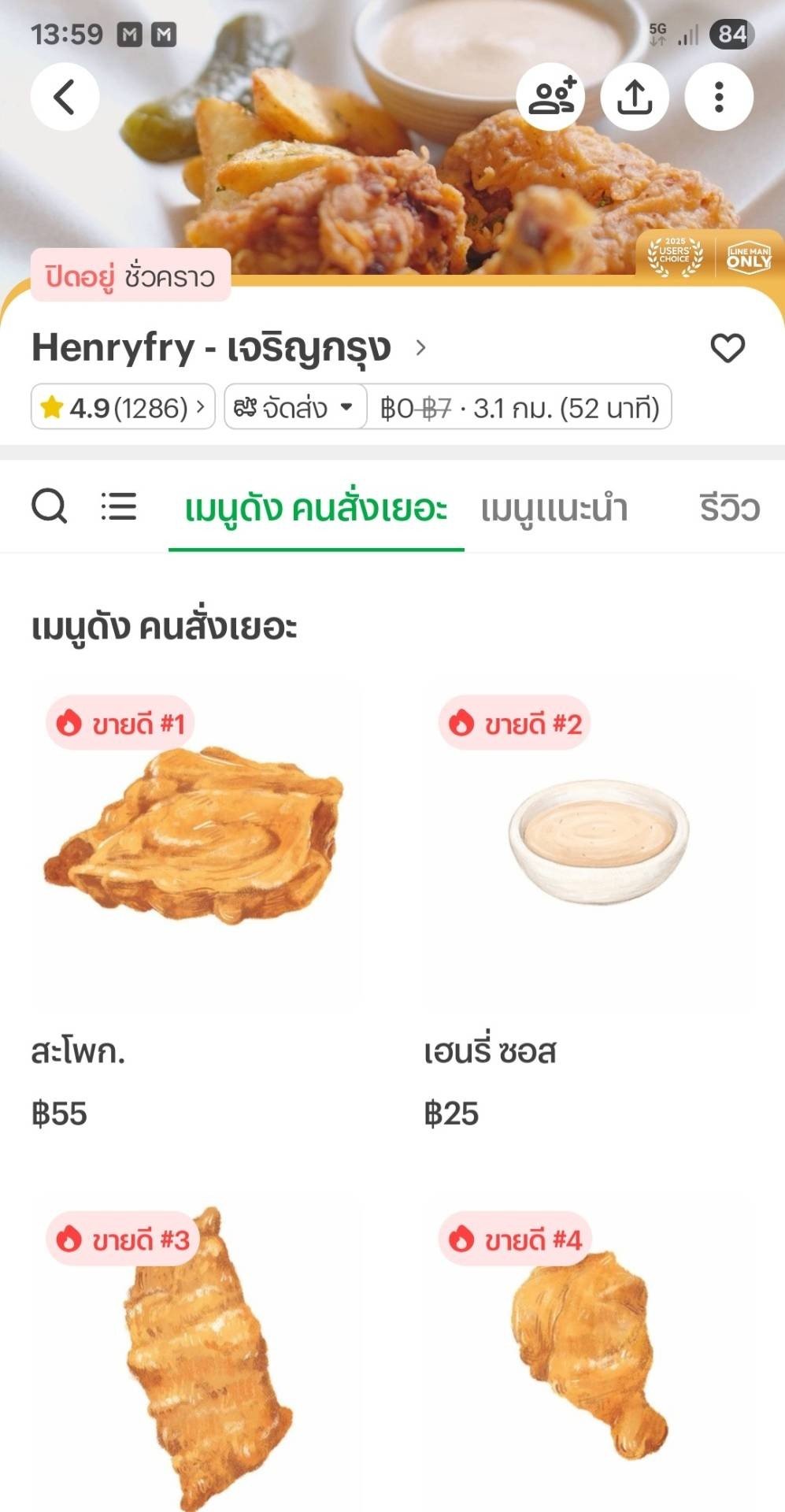Open the three-dot overflow menu
The width and height of the screenshot is (785, 1512).
(719, 97)
